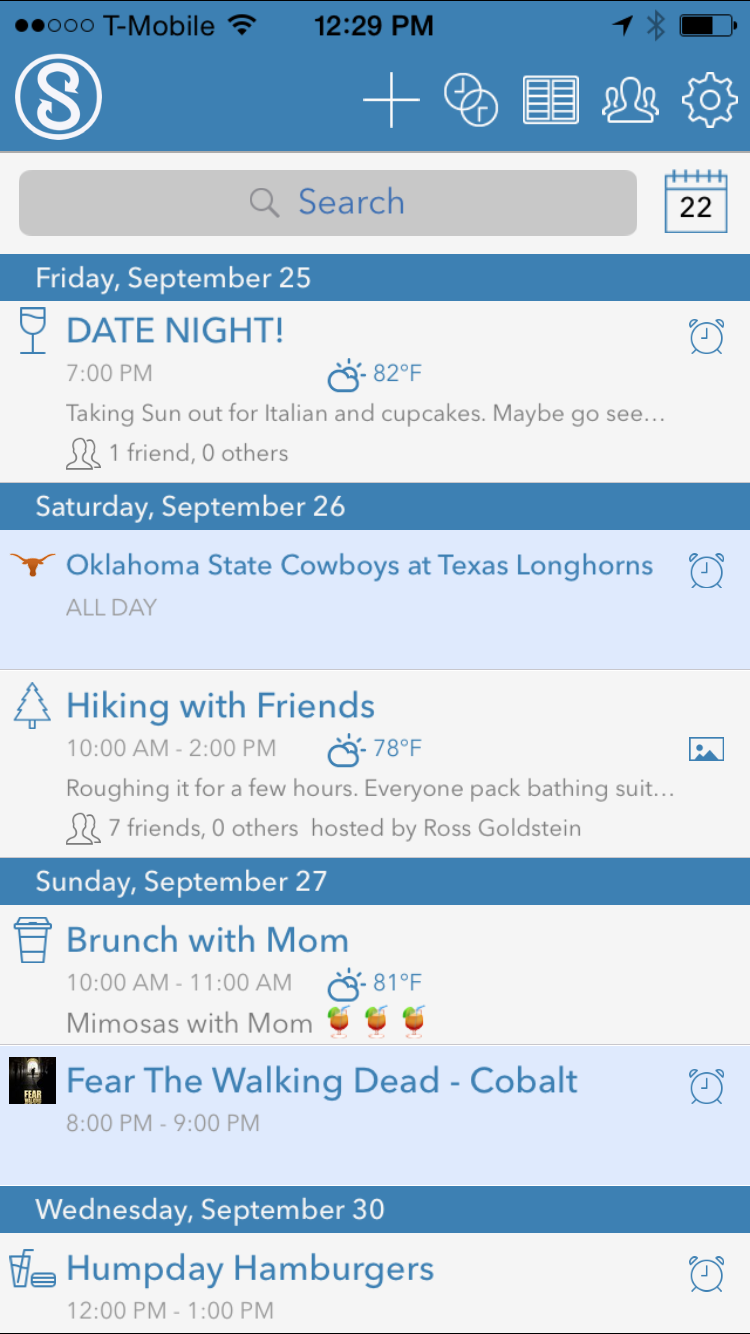This screenshot has height=1334, width=750.
Task: Open Fear The Walking Dead - Cobalt
Action: click(x=375, y=1116)
